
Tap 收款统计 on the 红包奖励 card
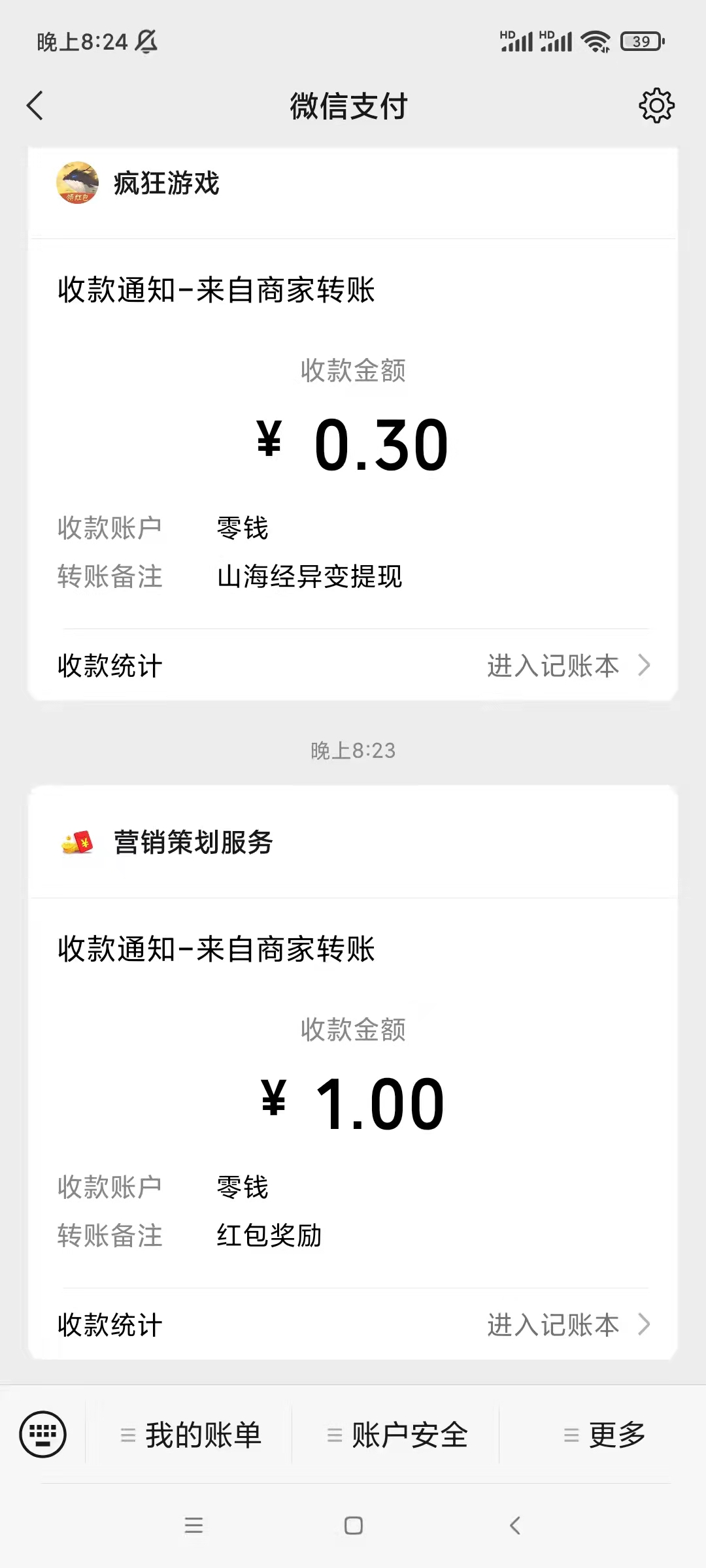click(x=109, y=1325)
